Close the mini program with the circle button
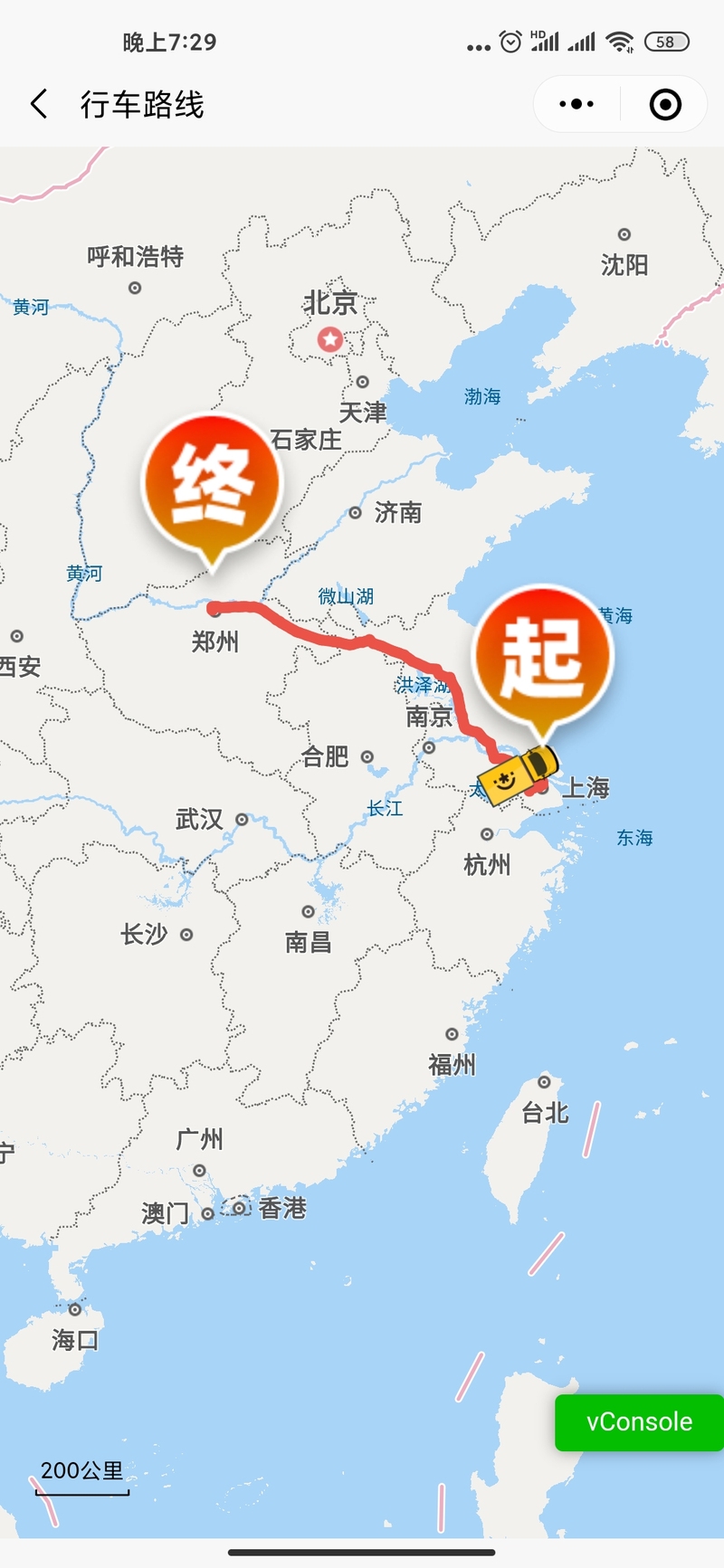Viewport: 724px width, 1568px height. pyautogui.click(x=665, y=104)
